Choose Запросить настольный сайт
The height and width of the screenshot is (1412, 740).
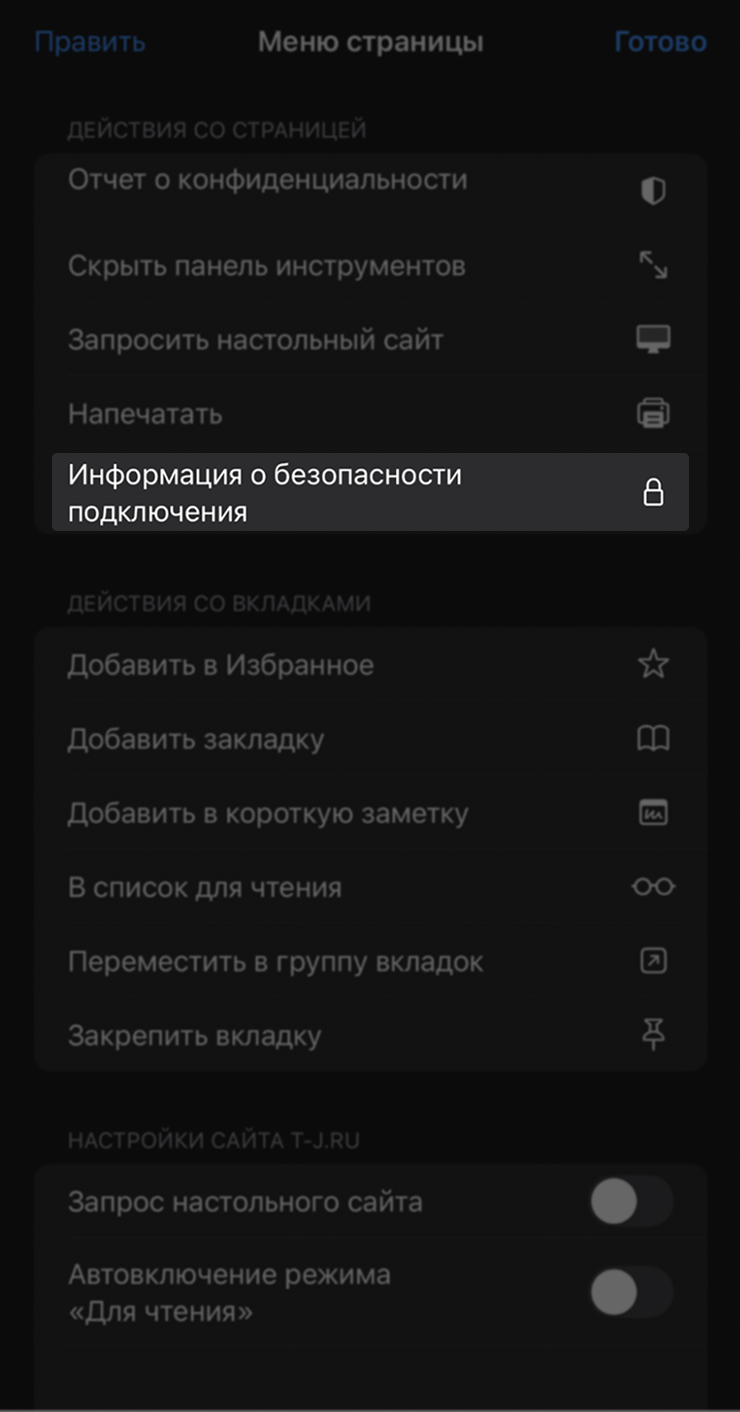click(x=370, y=340)
